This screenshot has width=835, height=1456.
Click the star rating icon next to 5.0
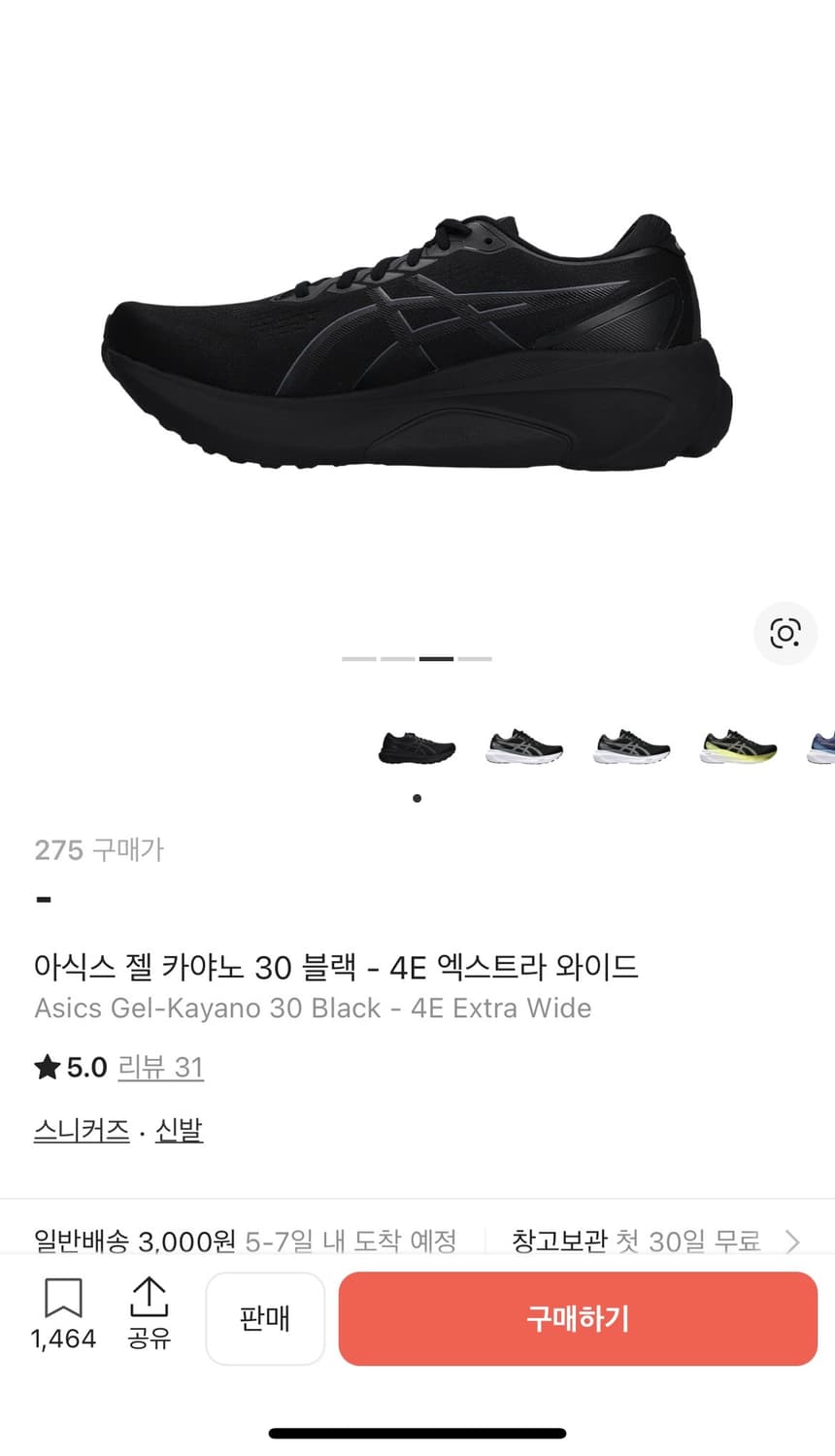(46, 1066)
